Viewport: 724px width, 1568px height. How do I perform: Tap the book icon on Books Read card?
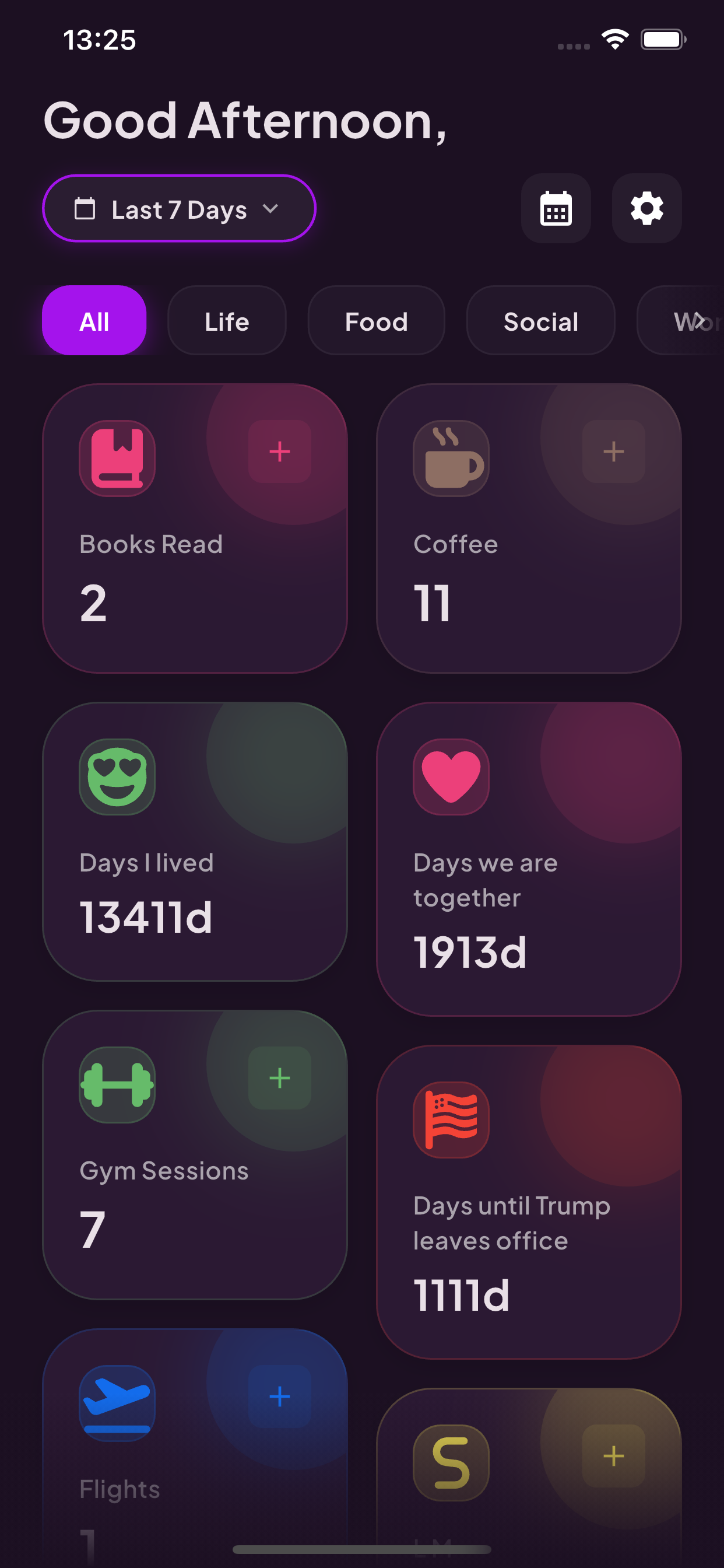click(x=117, y=459)
